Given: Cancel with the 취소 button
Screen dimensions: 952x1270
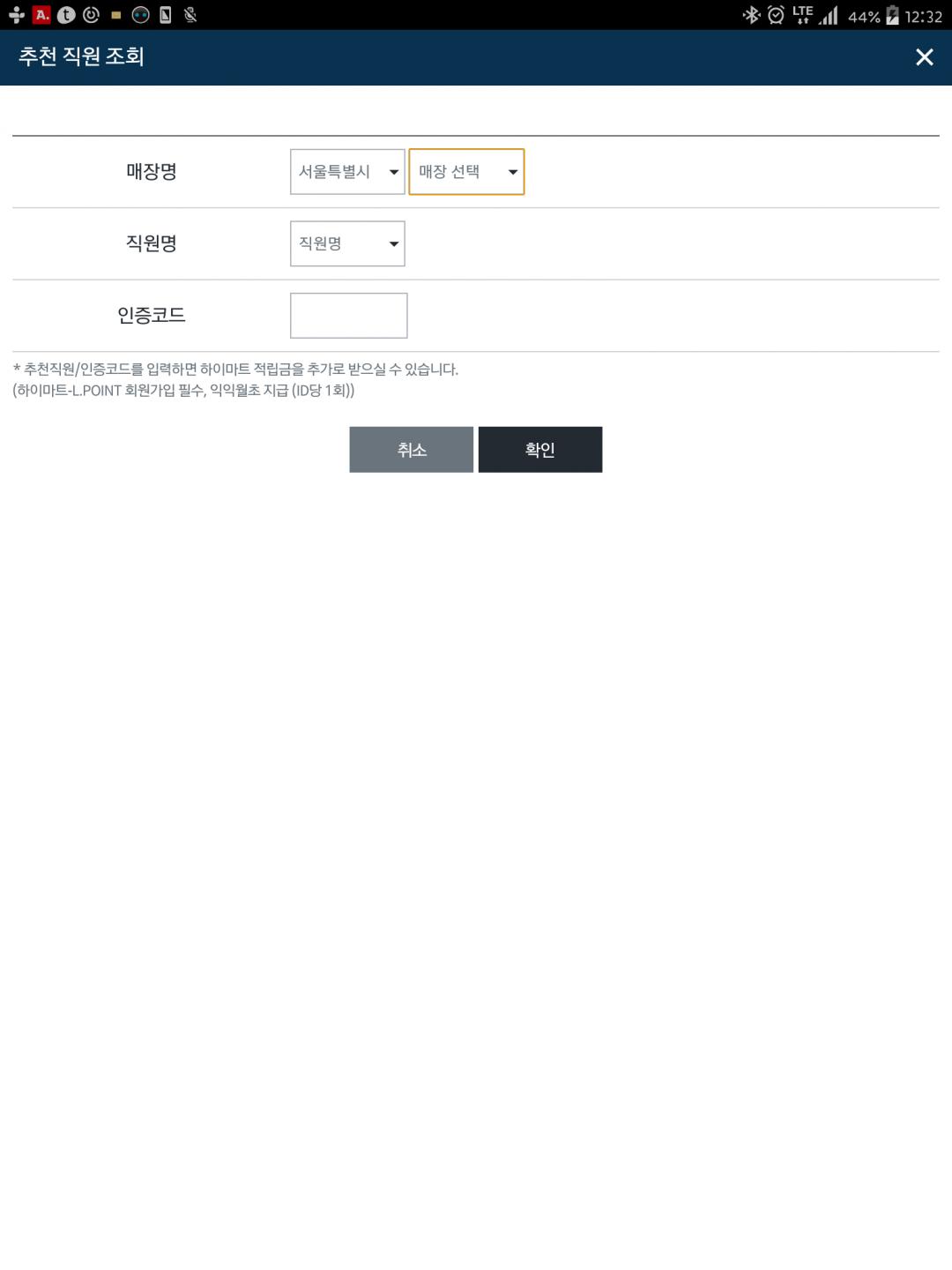Looking at the screenshot, I should pos(411,450).
